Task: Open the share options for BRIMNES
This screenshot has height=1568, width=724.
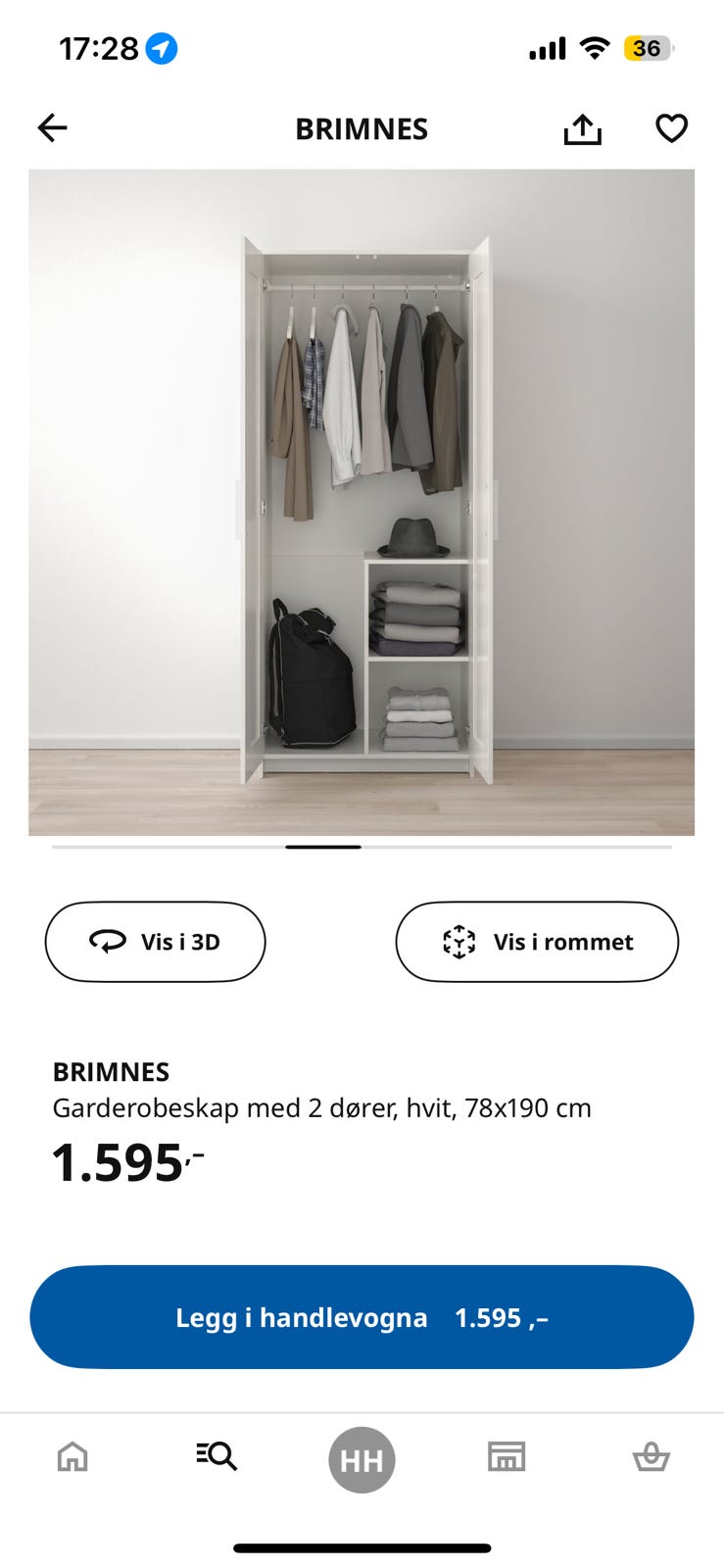Action: click(582, 127)
